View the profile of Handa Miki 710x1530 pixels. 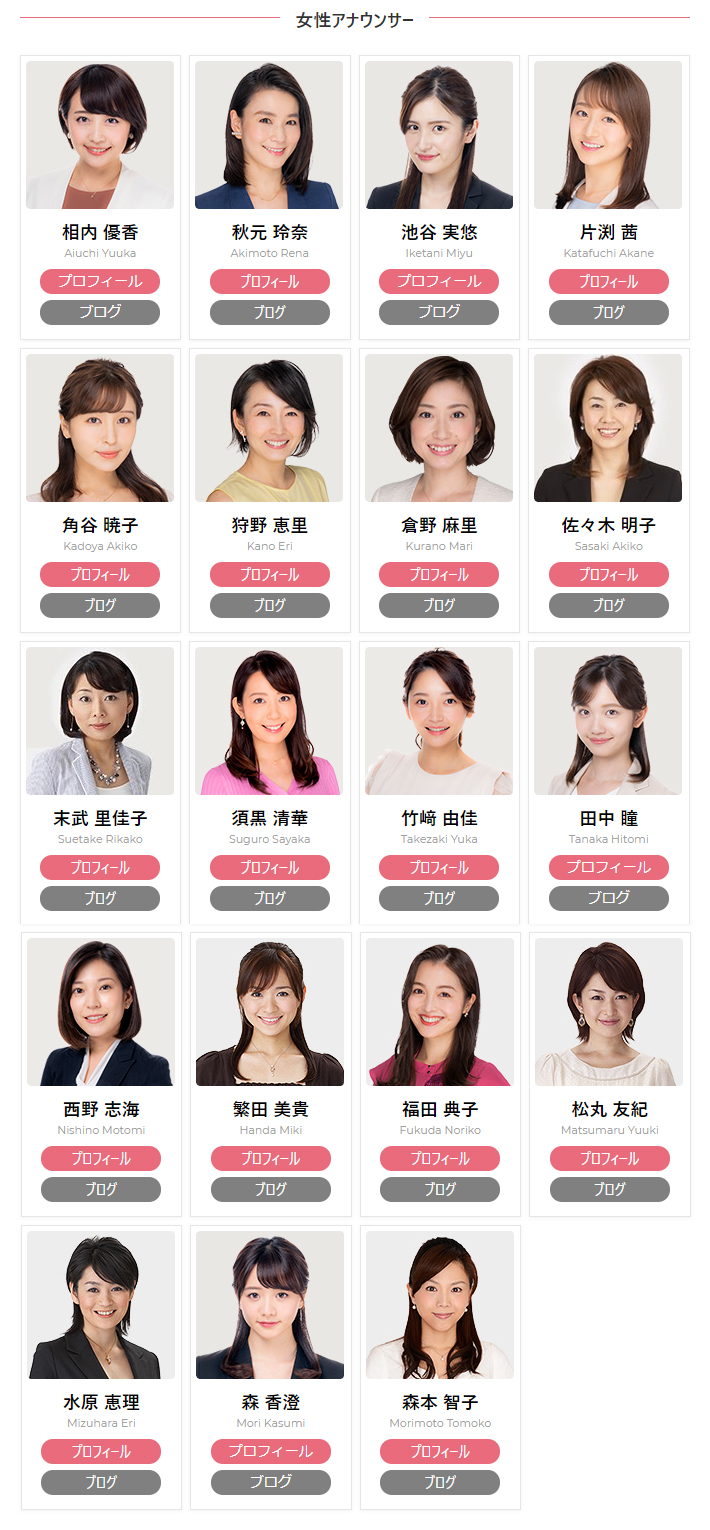tap(270, 1159)
